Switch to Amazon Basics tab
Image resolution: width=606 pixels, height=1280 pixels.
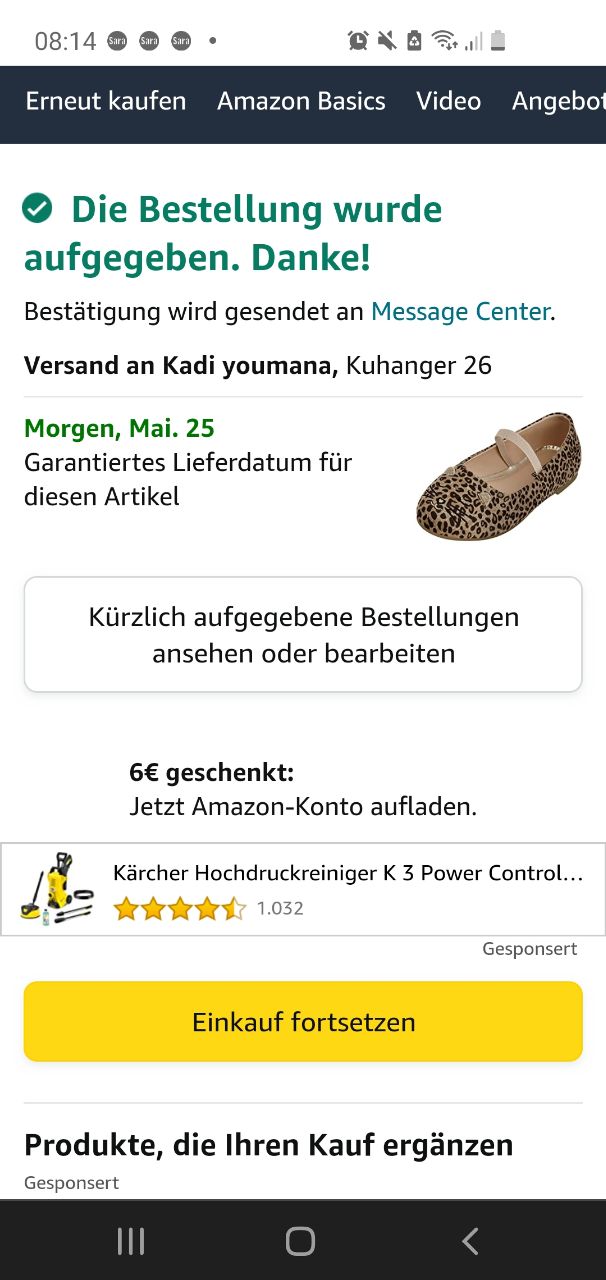click(301, 101)
